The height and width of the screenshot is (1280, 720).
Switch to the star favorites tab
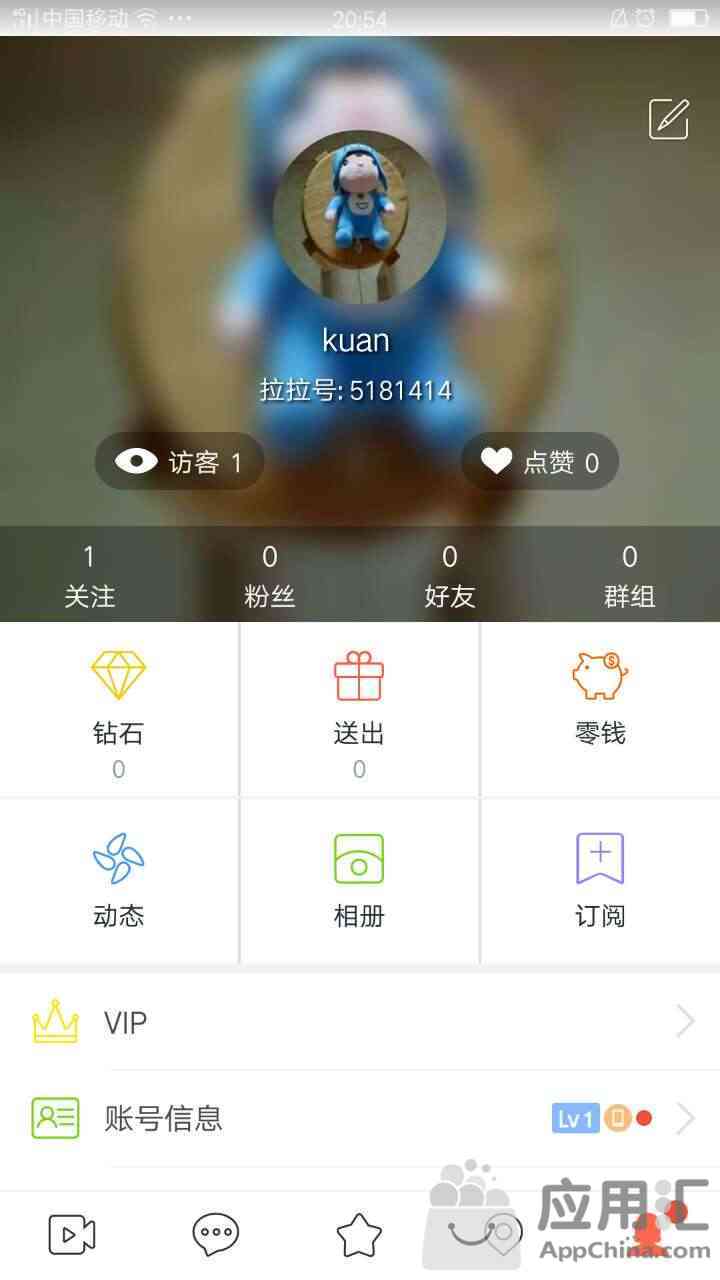point(359,1236)
